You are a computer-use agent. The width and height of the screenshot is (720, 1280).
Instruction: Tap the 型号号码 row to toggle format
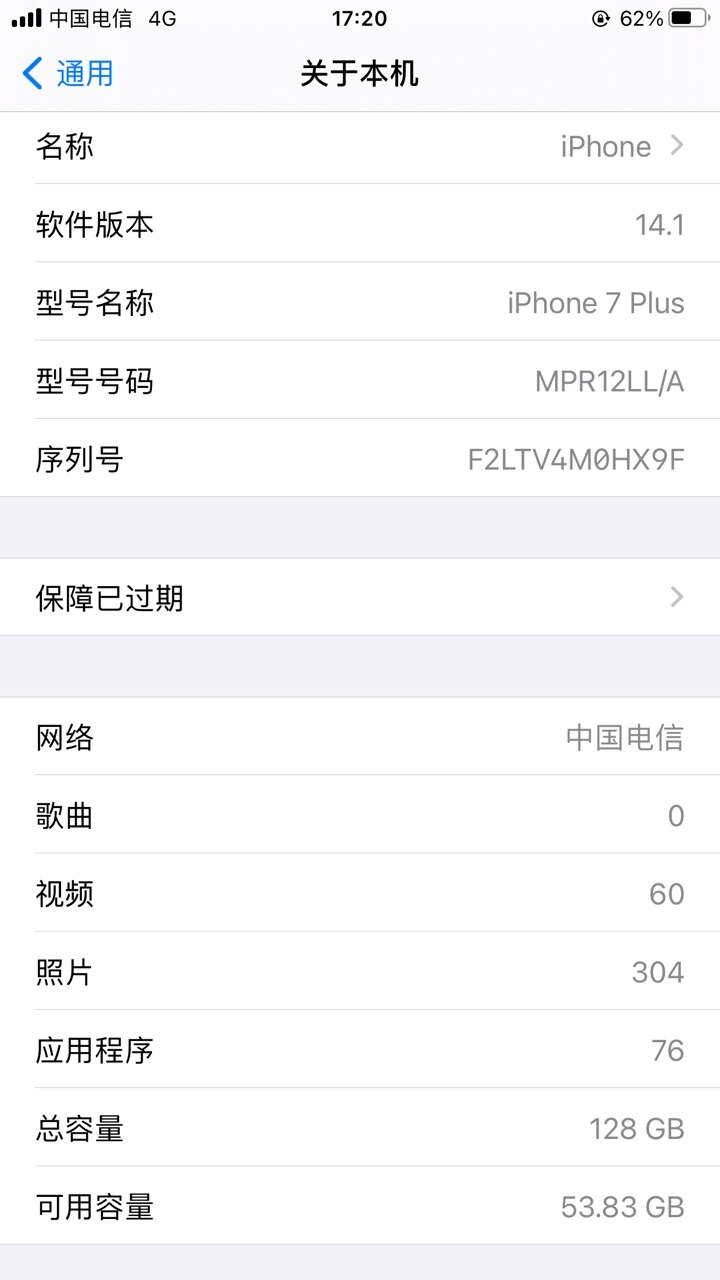[360, 381]
